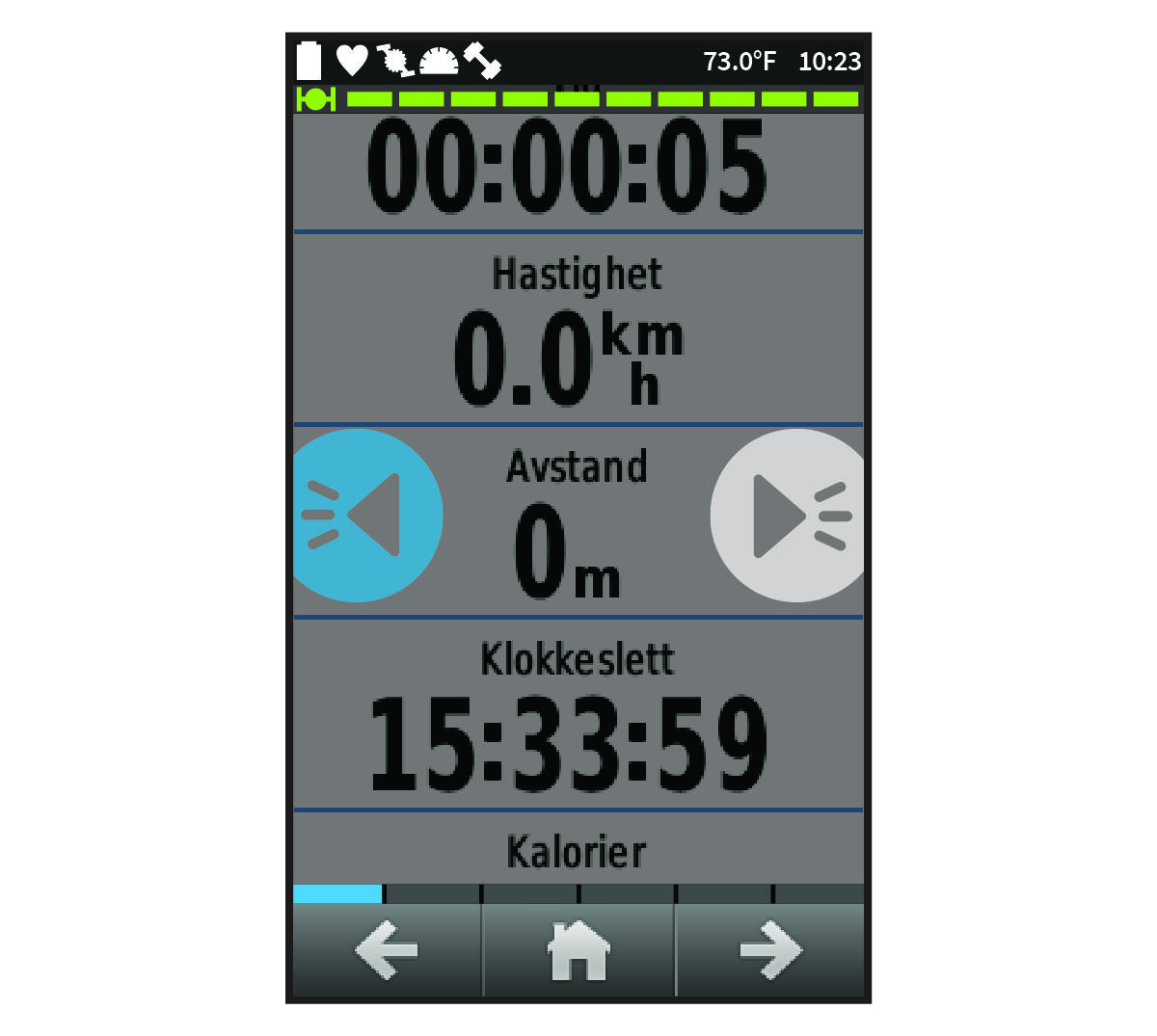Image resolution: width=1157 pixels, height=1036 pixels.
Task: Go to the next data screen
Action: pyautogui.click(x=769, y=950)
